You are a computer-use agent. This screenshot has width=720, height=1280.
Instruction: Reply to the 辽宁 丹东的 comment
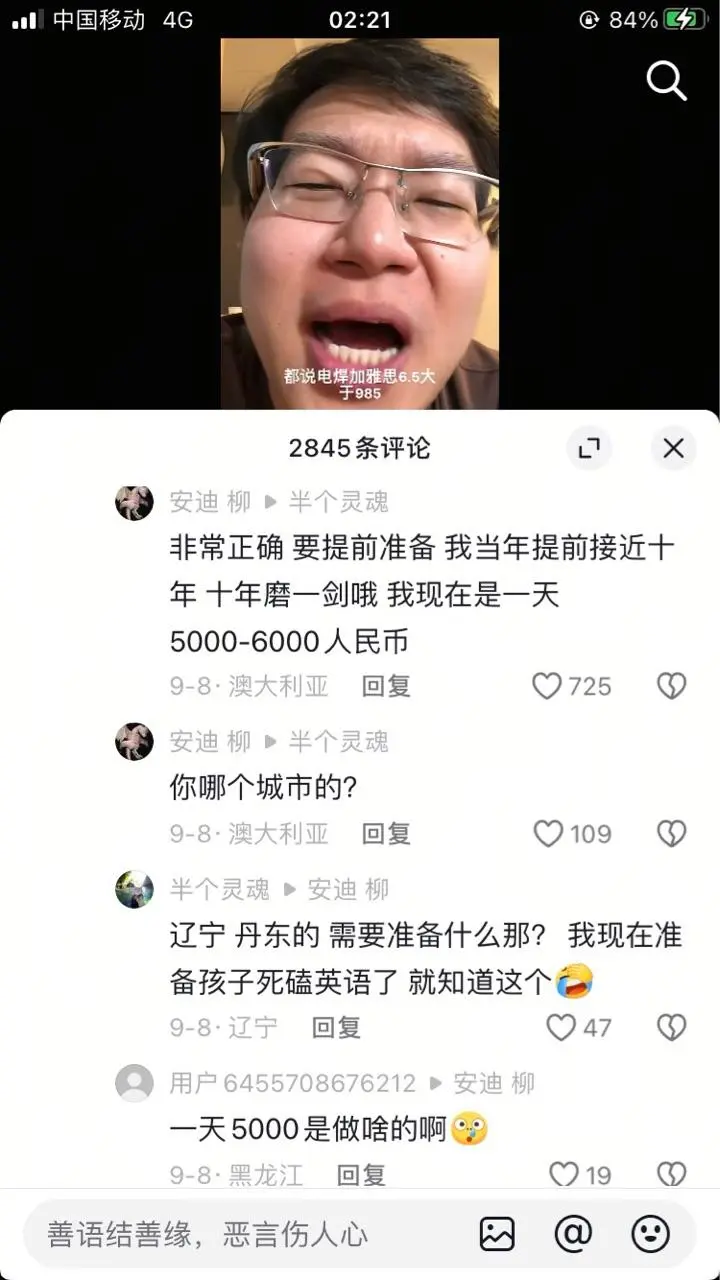[336, 1027]
